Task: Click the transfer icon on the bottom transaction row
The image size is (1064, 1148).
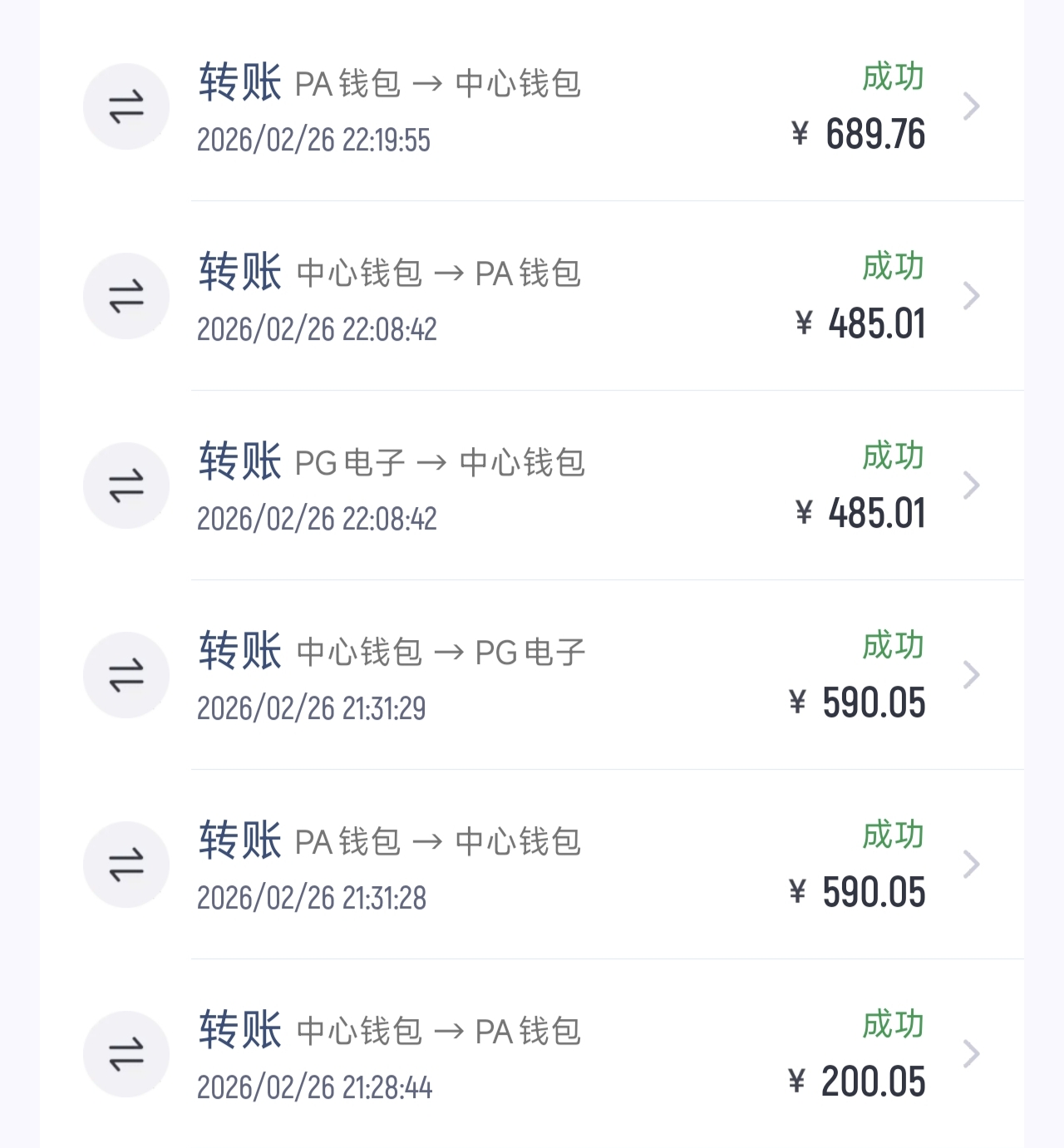Action: [x=125, y=1054]
